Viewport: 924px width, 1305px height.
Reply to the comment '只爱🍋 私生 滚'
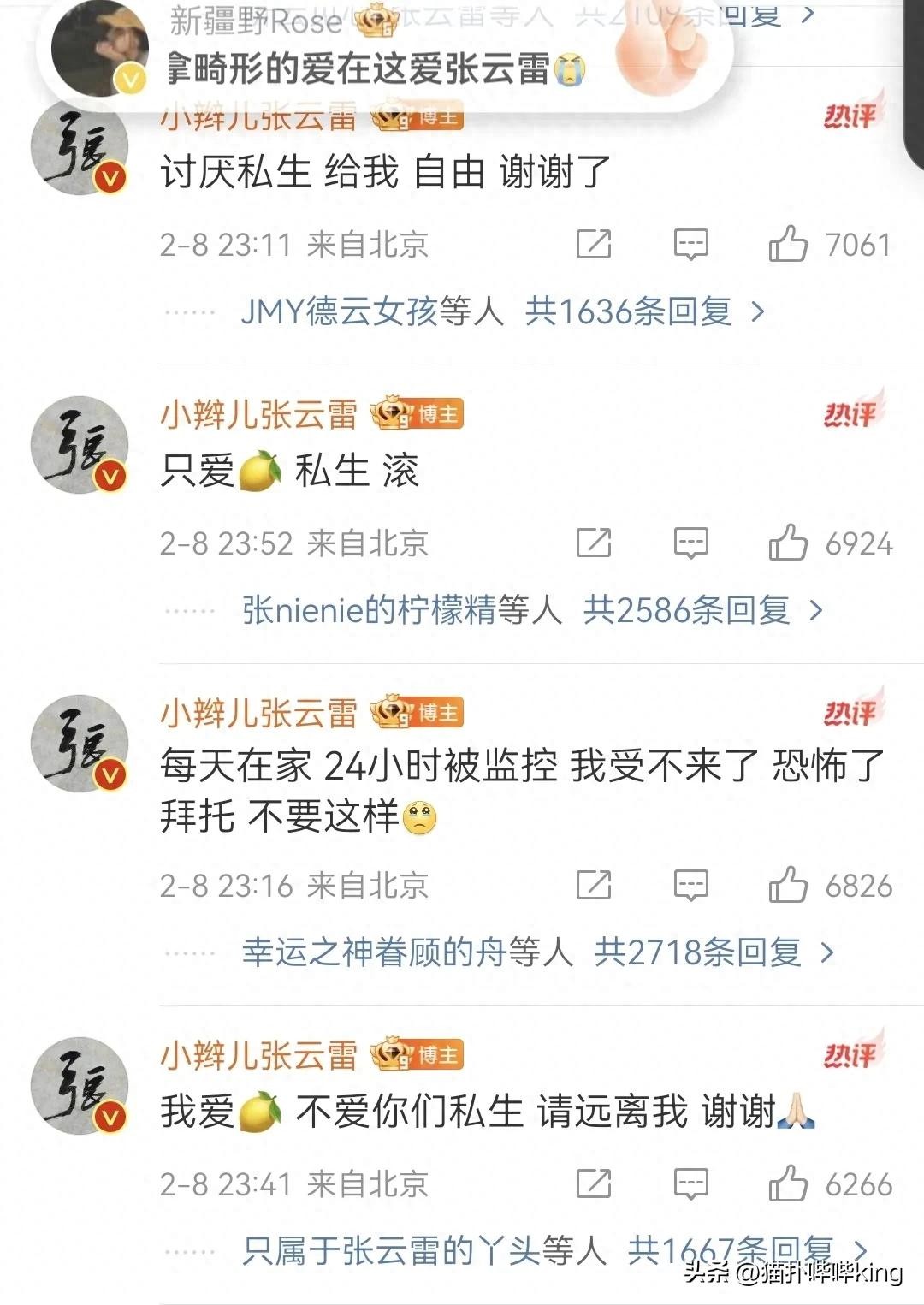tap(690, 543)
